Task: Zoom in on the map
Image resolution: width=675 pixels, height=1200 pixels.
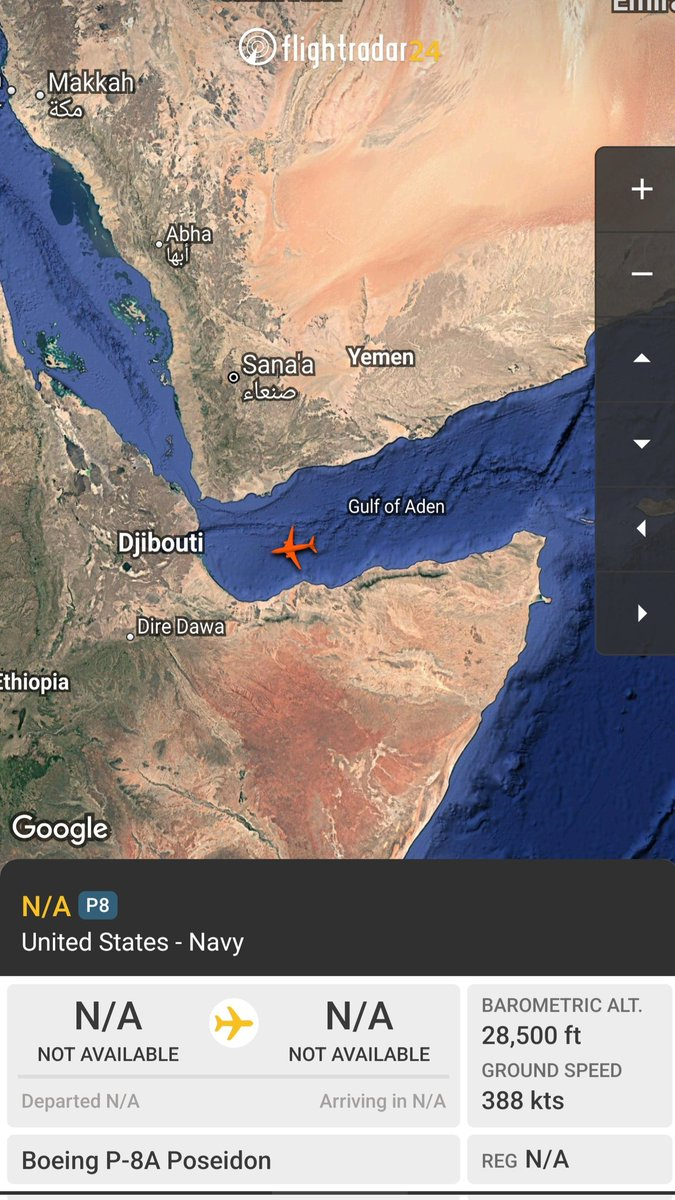Action: click(641, 189)
